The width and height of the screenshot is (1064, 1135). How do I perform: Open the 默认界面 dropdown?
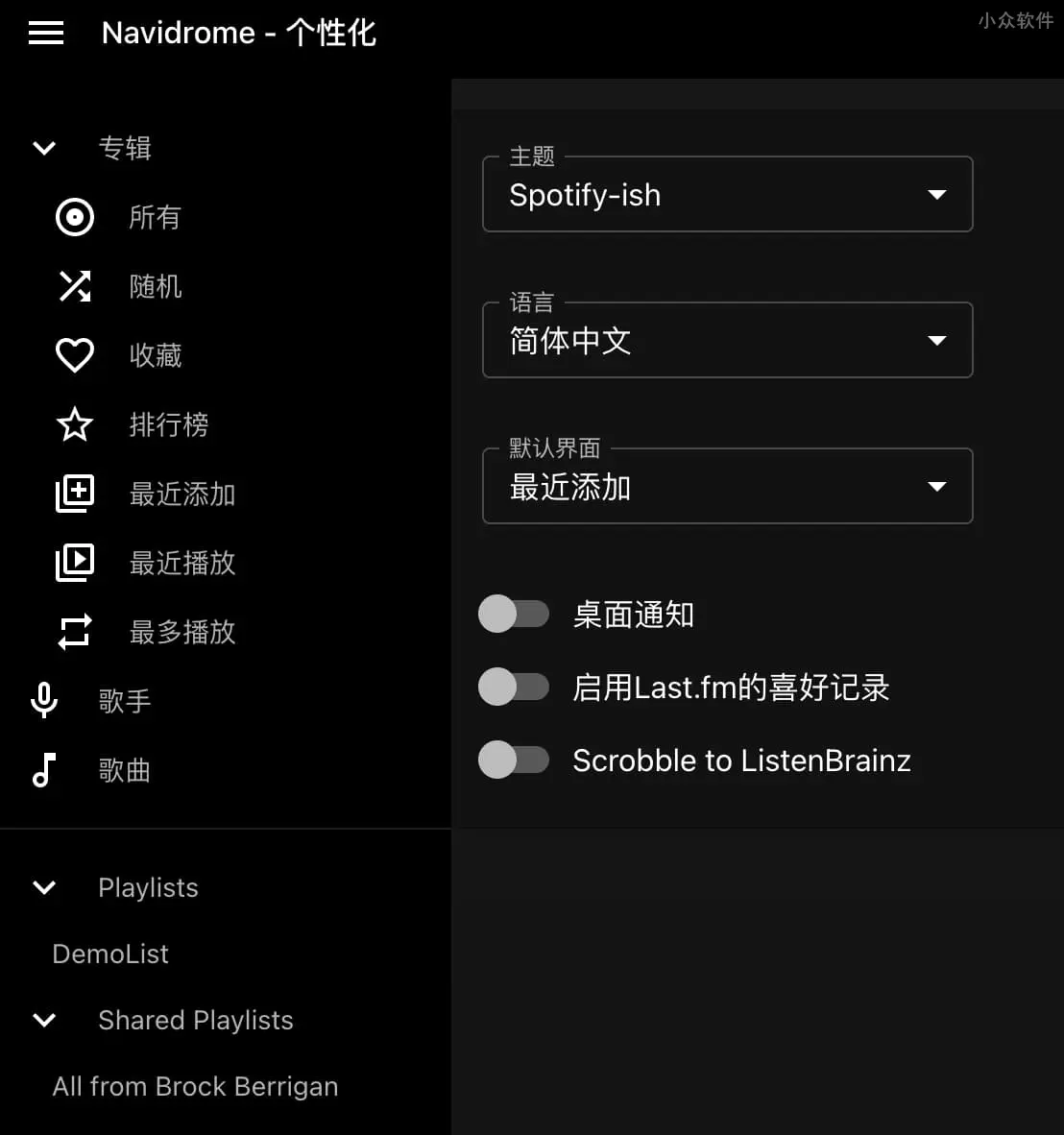(727, 487)
